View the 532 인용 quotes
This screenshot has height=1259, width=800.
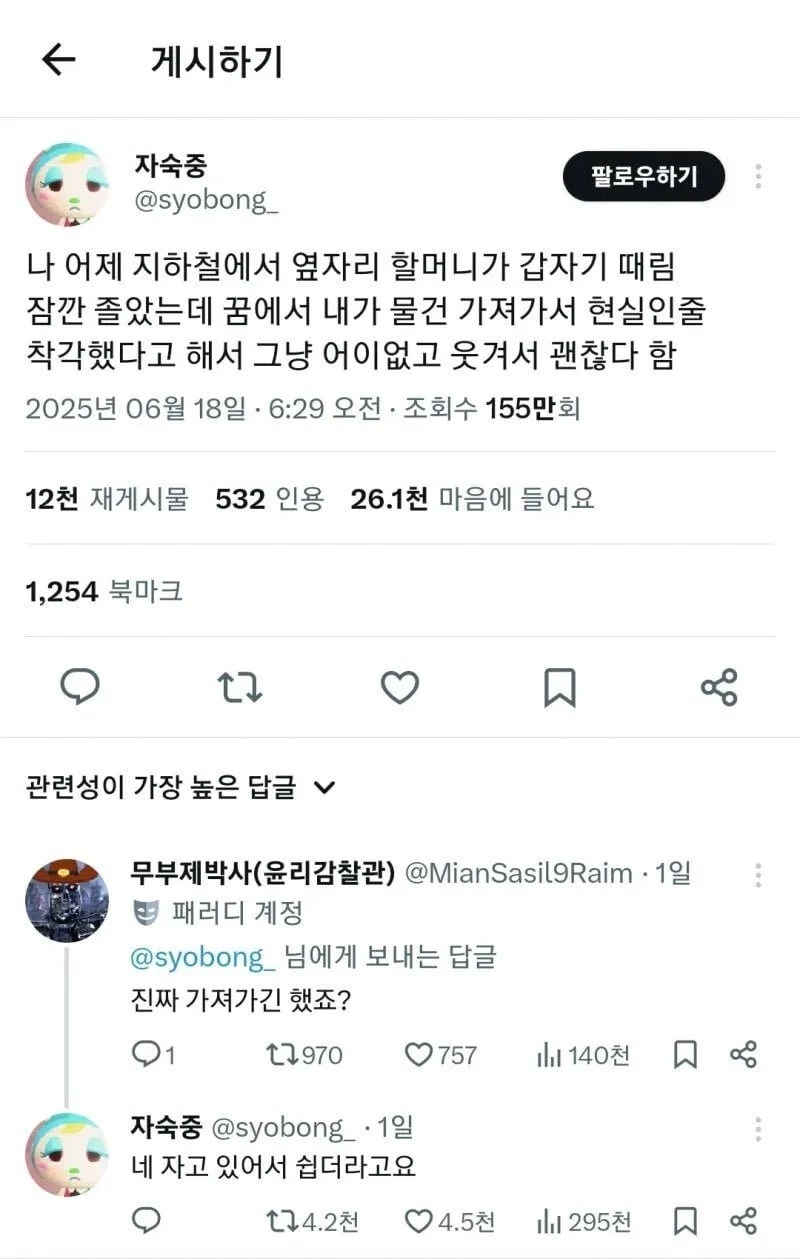click(x=270, y=499)
